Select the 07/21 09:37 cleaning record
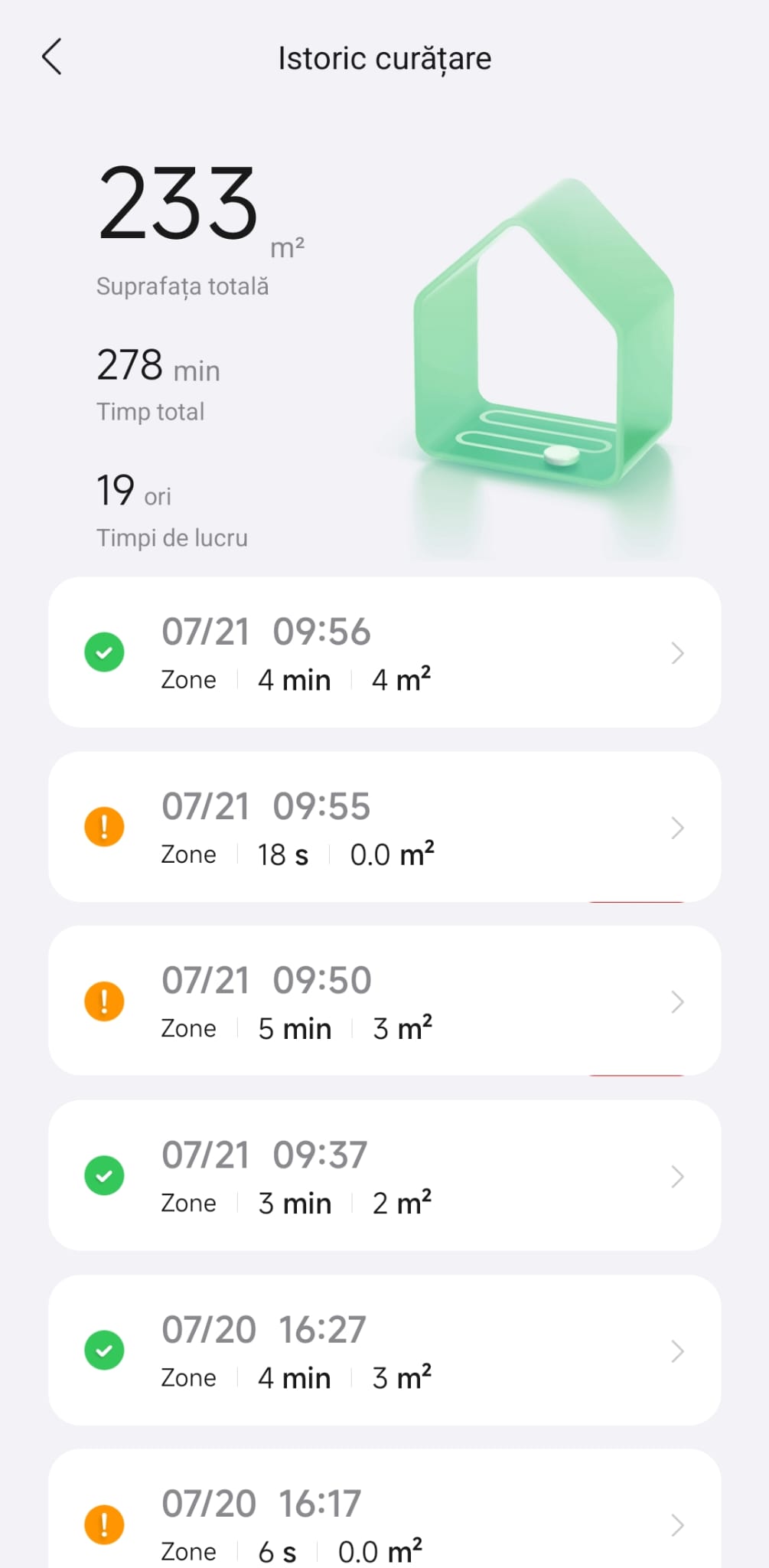 (x=384, y=1176)
